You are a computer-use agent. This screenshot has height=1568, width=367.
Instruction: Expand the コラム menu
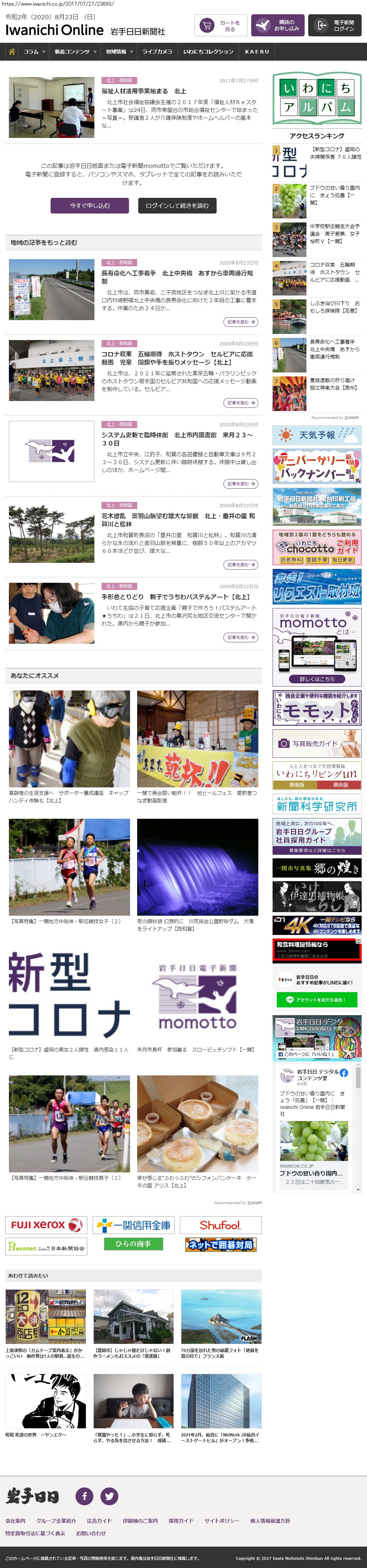pyautogui.click(x=33, y=52)
